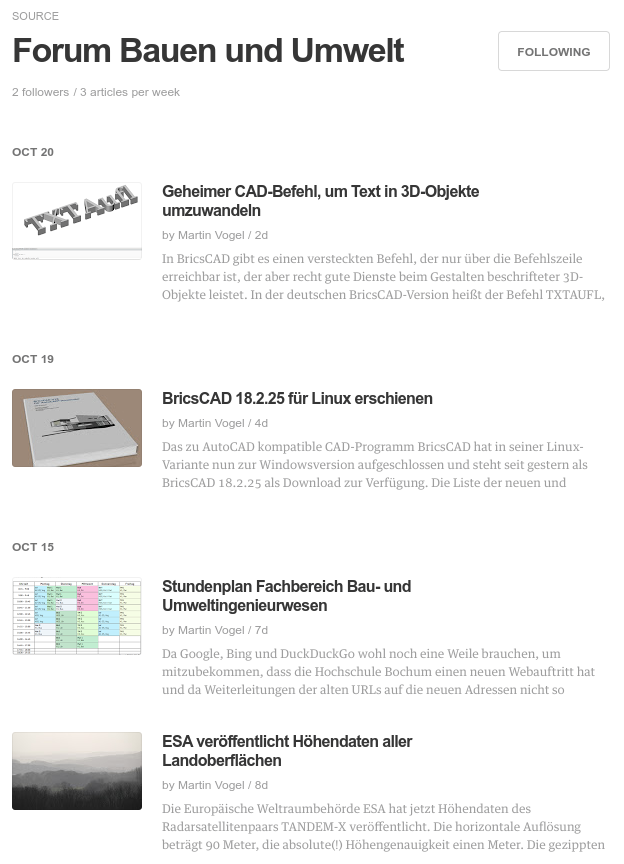Select the misty hills thumbnail
Image resolution: width=624 pixels, height=864 pixels.
pyautogui.click(x=77, y=771)
